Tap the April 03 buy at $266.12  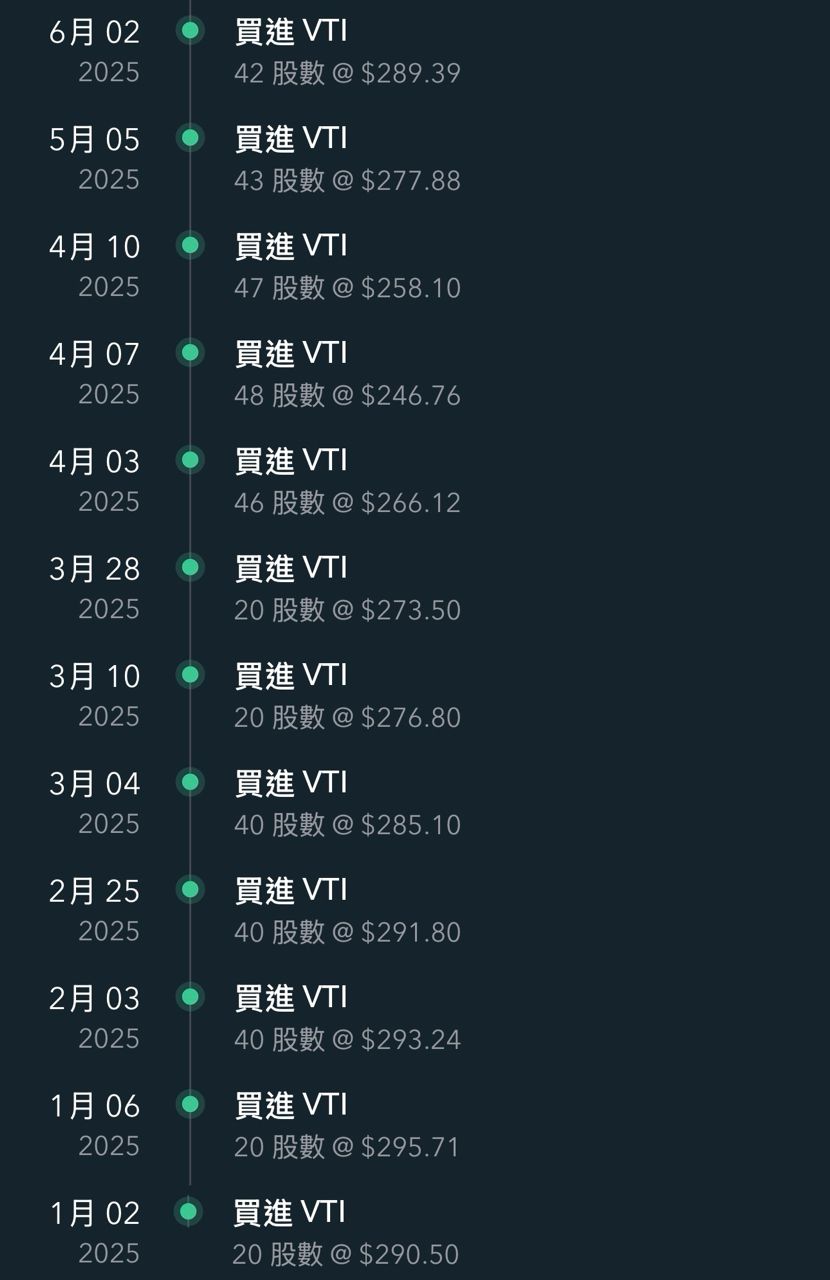[x=346, y=480]
